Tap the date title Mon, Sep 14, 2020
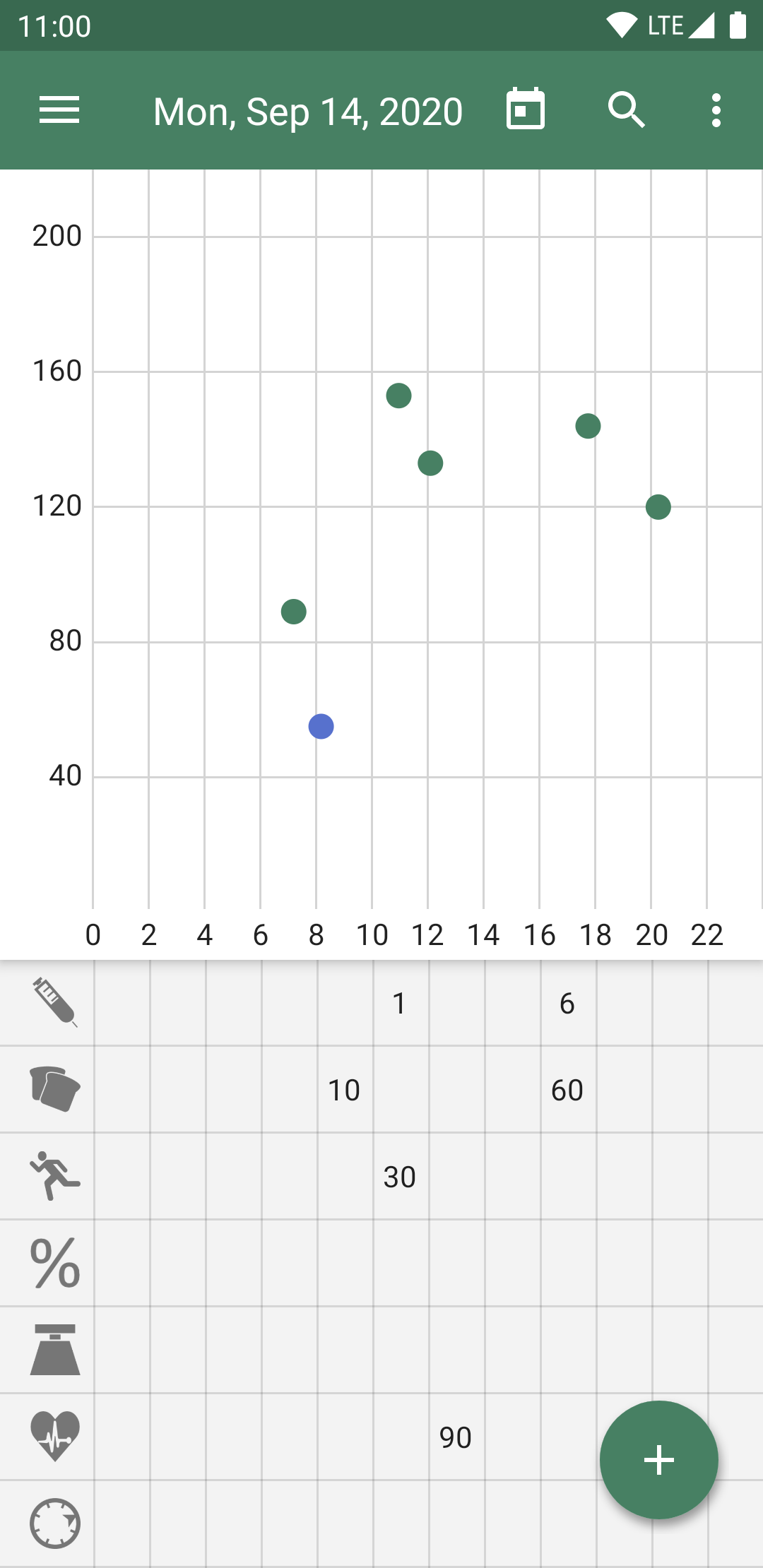 click(308, 112)
